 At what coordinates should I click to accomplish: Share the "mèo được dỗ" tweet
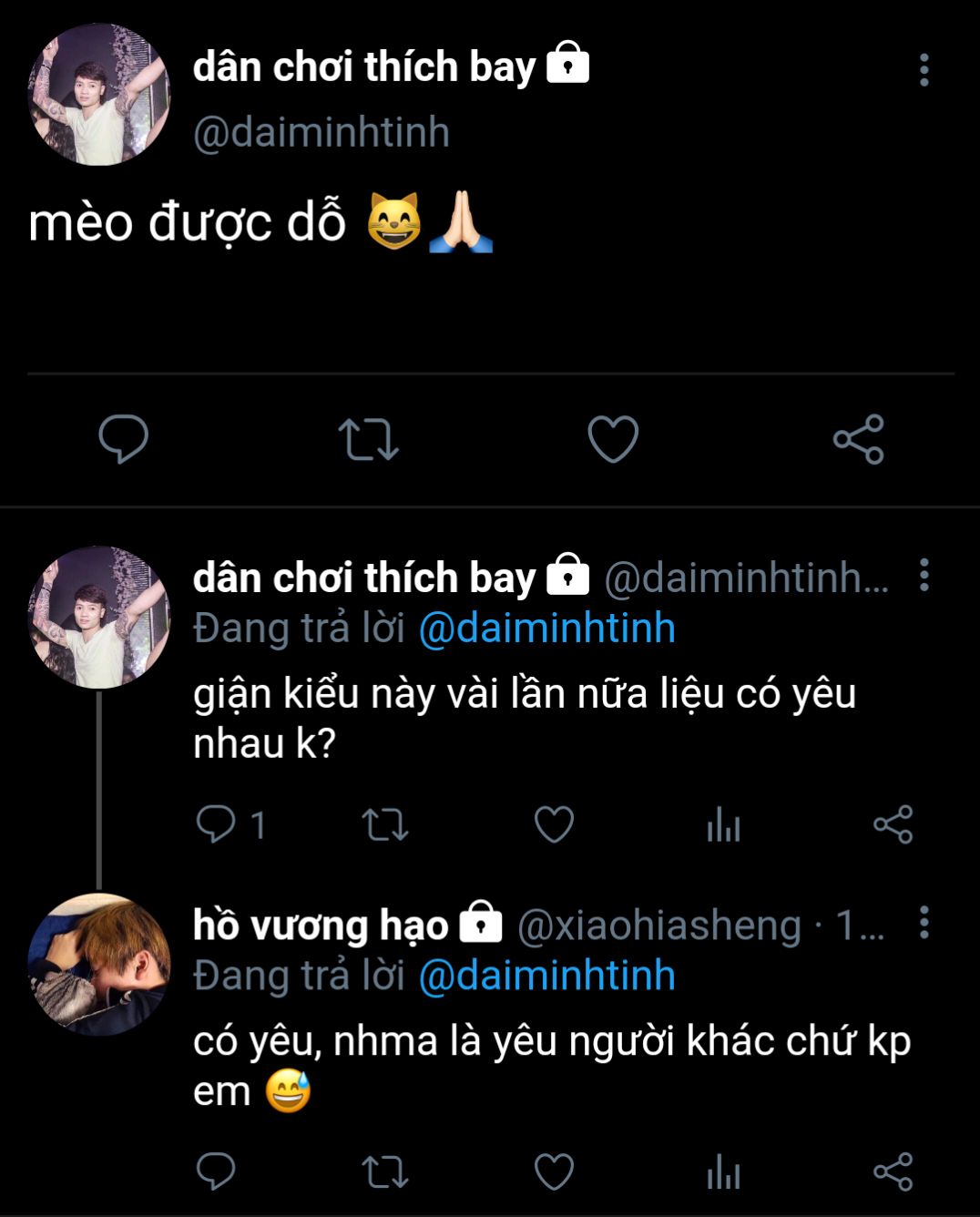click(x=858, y=439)
